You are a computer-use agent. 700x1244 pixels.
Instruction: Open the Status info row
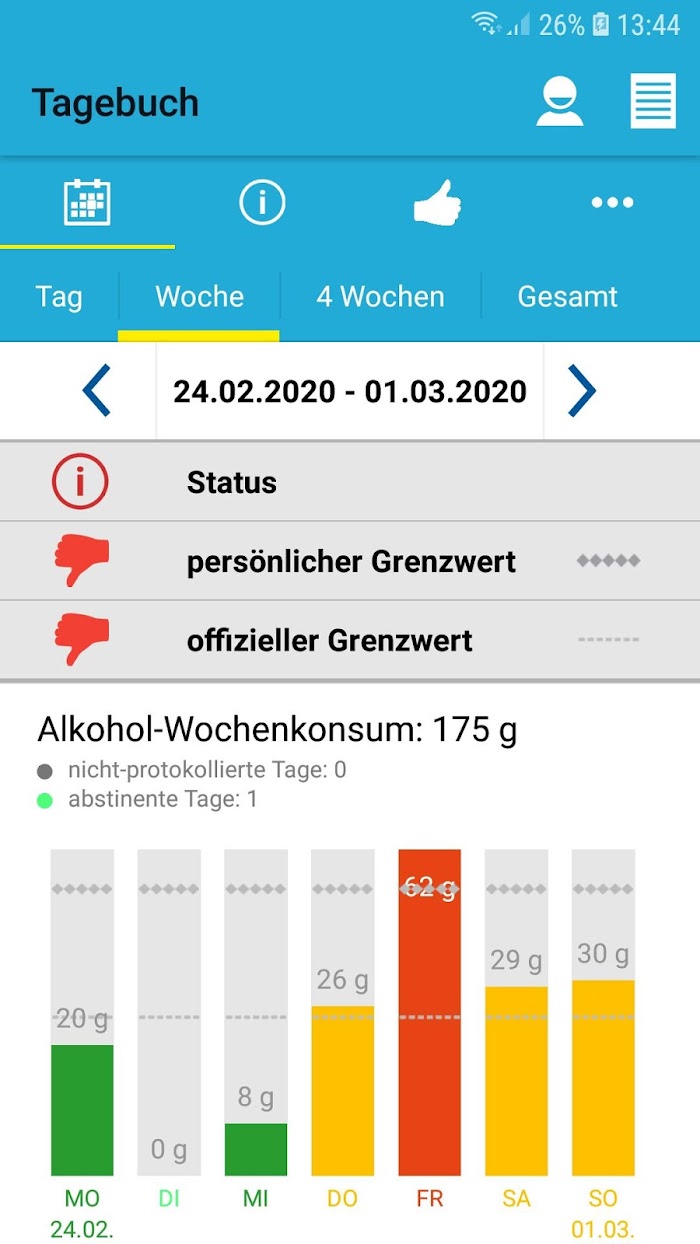350,482
